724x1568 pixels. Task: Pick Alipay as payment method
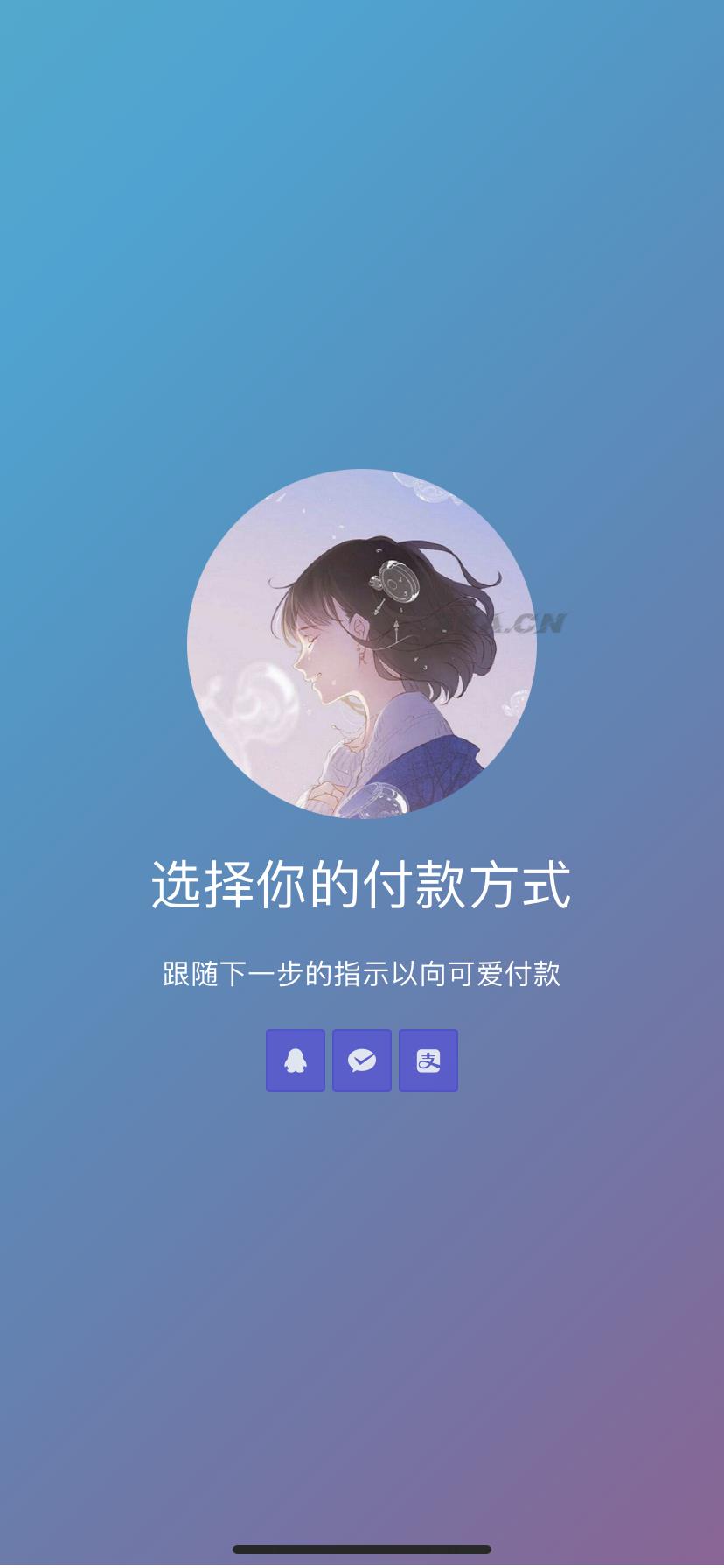(x=428, y=1060)
